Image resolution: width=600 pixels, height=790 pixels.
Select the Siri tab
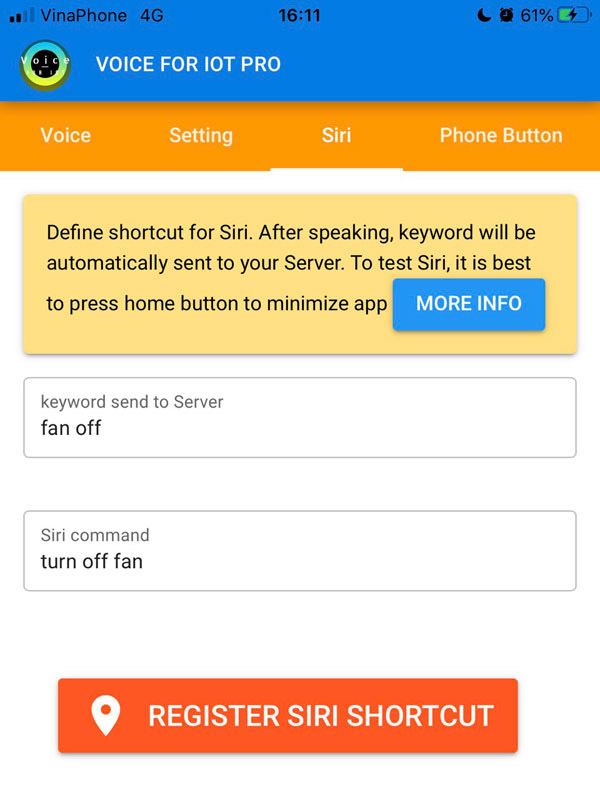pyautogui.click(x=336, y=136)
